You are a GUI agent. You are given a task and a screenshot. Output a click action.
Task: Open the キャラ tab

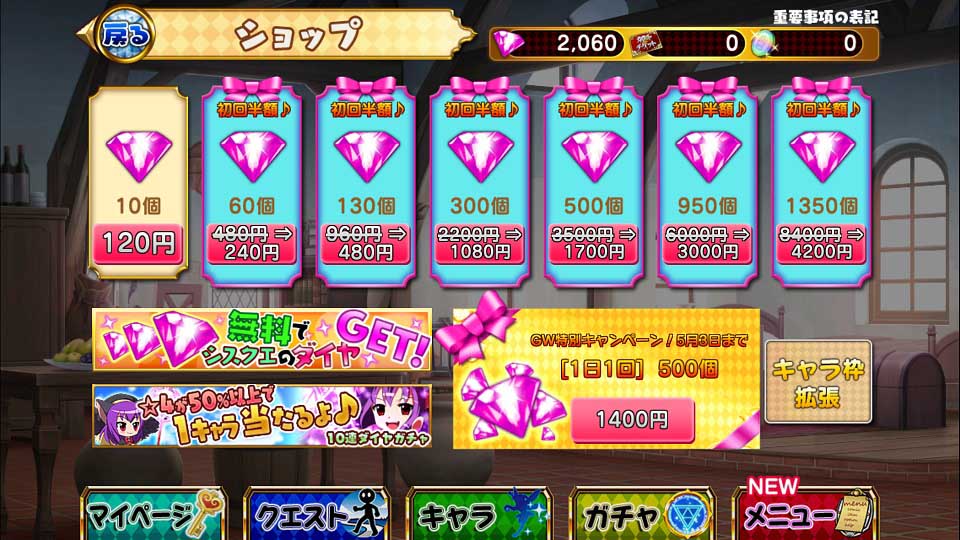[479, 514]
